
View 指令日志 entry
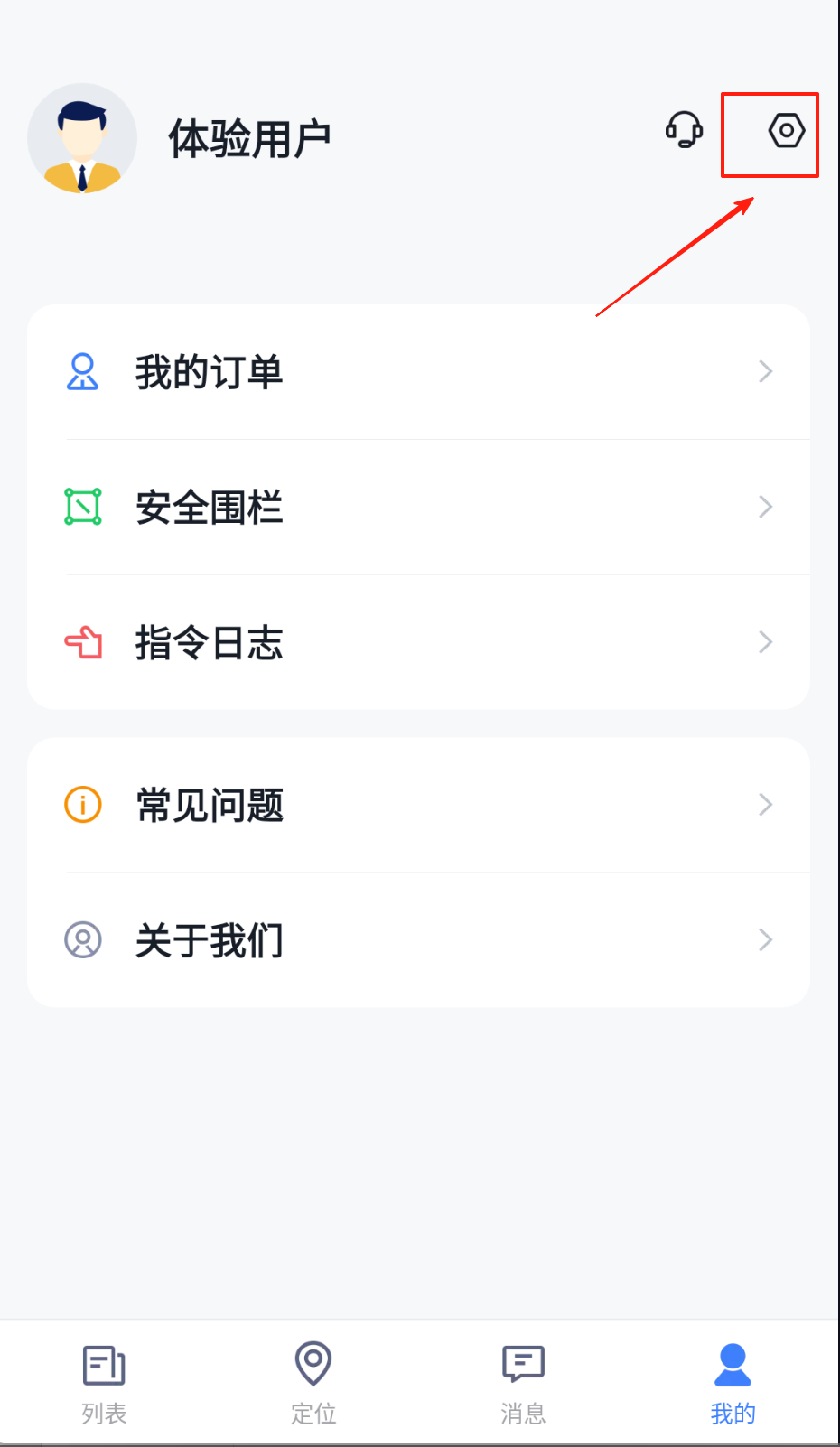pos(418,643)
